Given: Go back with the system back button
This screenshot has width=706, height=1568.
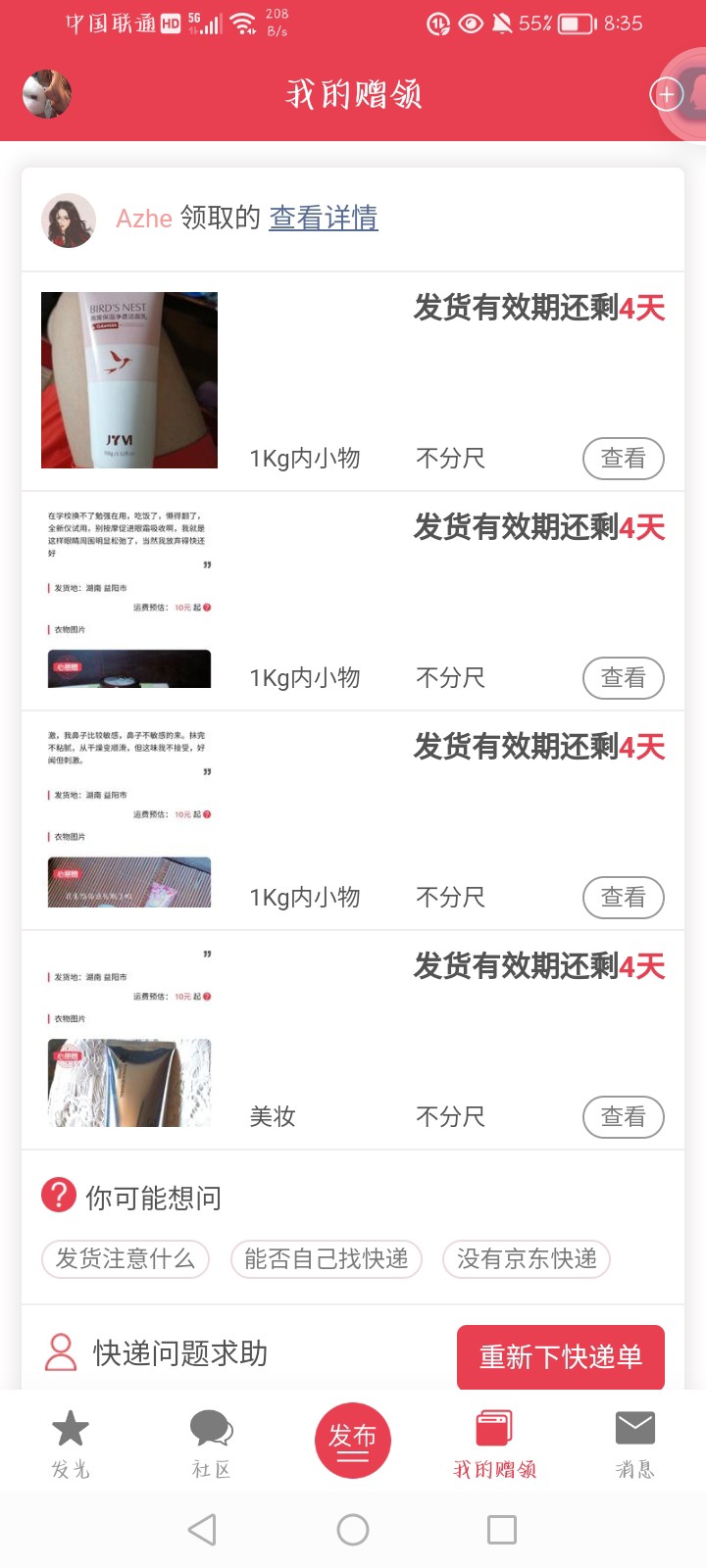Looking at the screenshot, I should click(202, 1530).
